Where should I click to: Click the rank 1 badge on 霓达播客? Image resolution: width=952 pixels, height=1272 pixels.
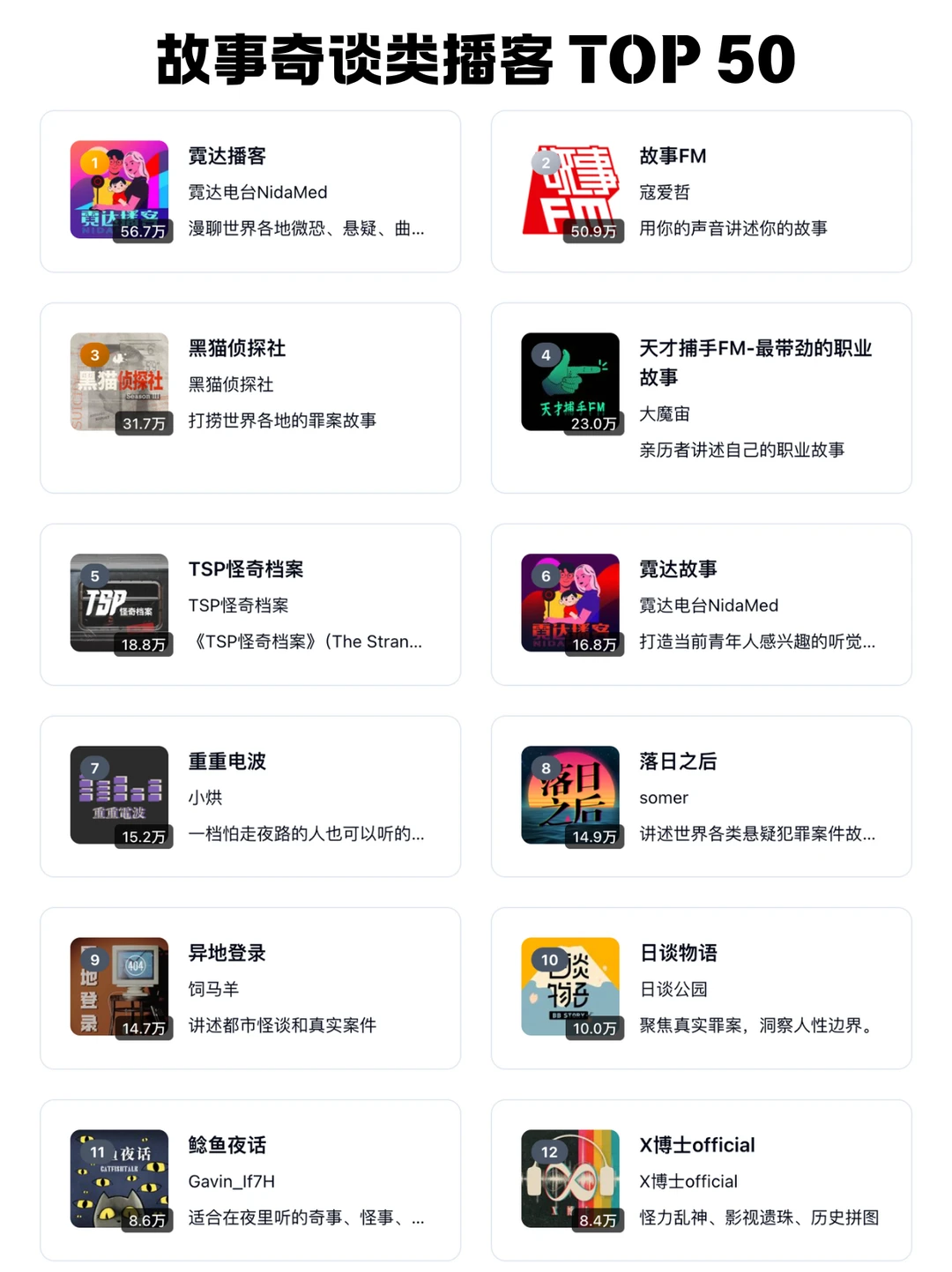click(94, 163)
